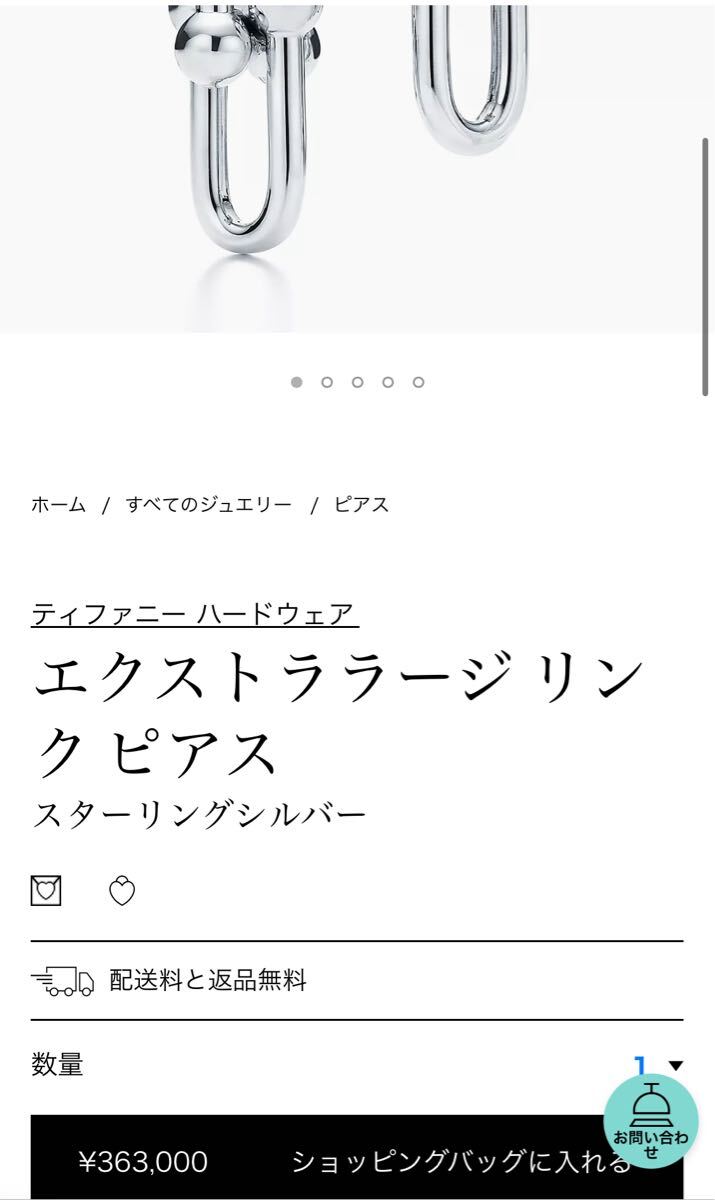Open the ピアス breadcrumb category

coord(361,505)
